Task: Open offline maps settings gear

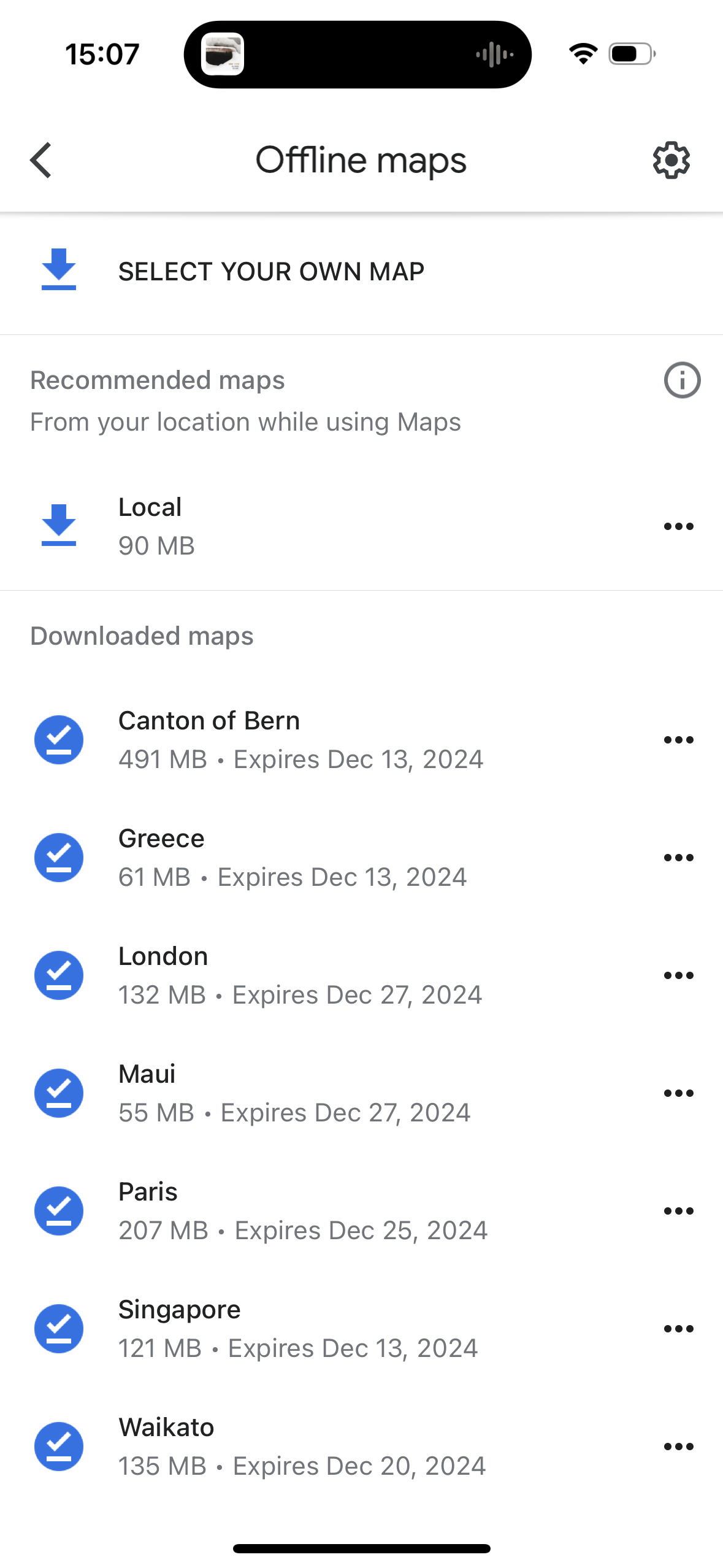Action: (671, 161)
